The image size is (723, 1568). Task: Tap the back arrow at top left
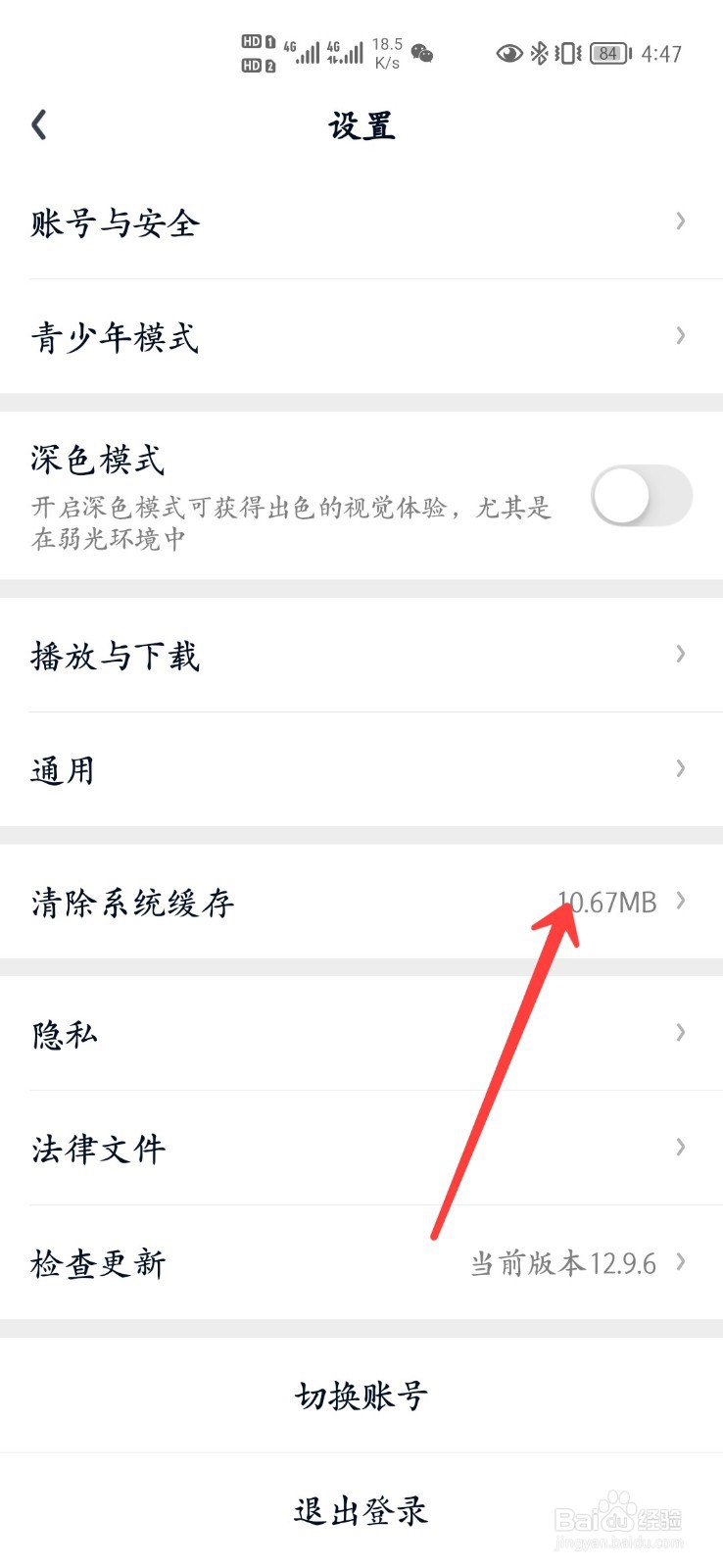39,124
